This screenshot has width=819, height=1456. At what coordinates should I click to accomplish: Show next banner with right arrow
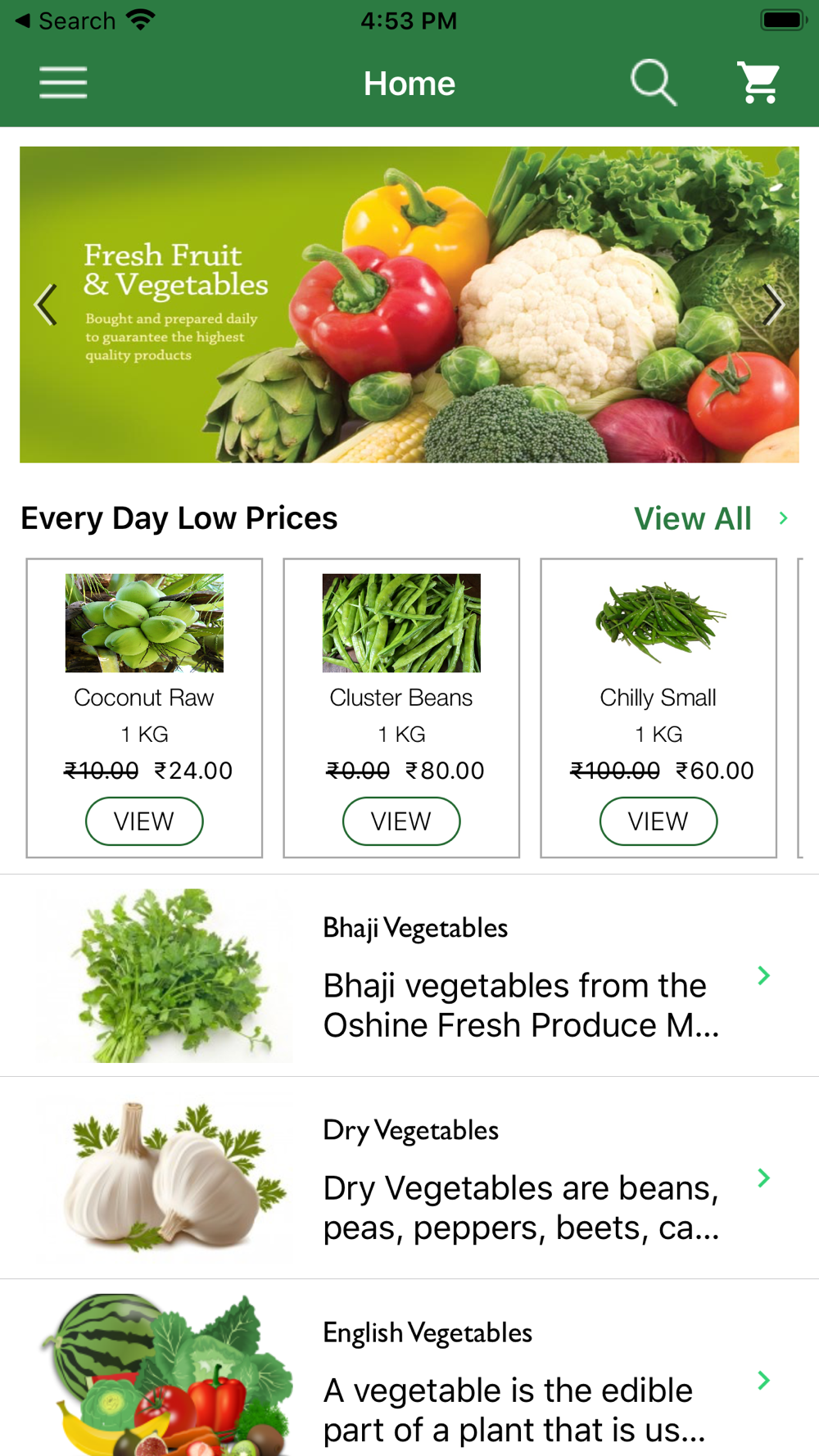(x=772, y=305)
